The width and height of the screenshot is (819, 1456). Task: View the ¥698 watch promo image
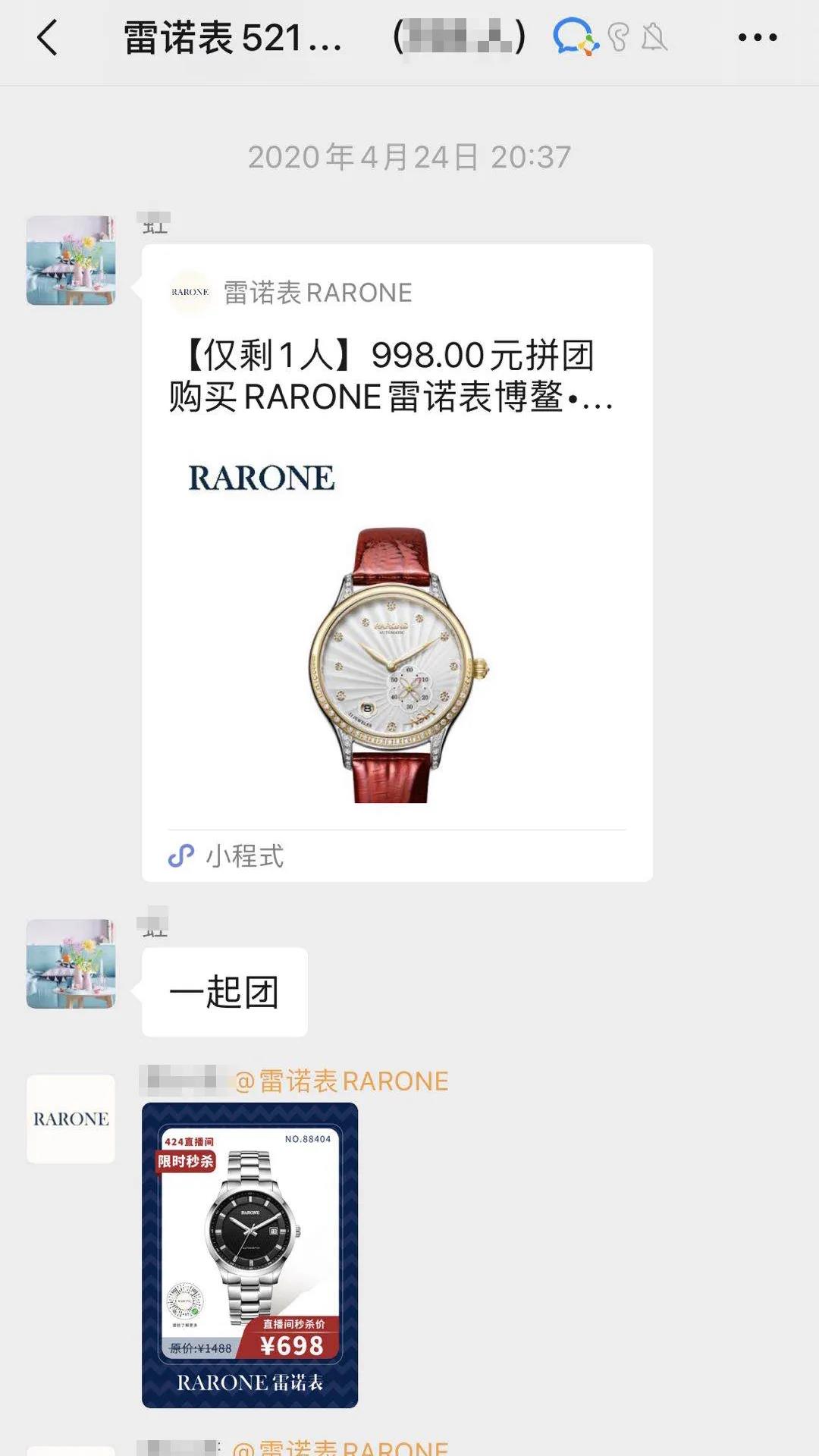(249, 1255)
